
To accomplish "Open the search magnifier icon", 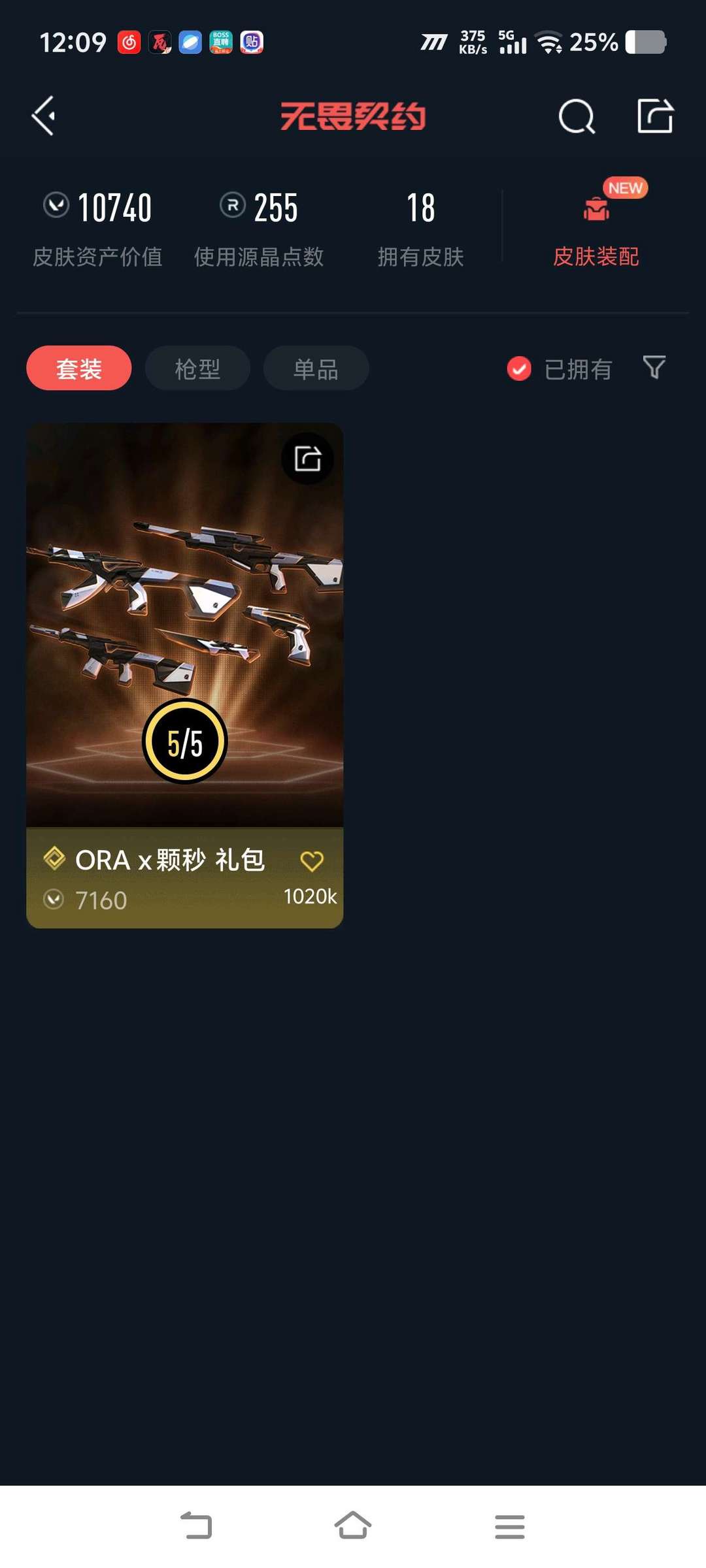I will click(x=577, y=117).
